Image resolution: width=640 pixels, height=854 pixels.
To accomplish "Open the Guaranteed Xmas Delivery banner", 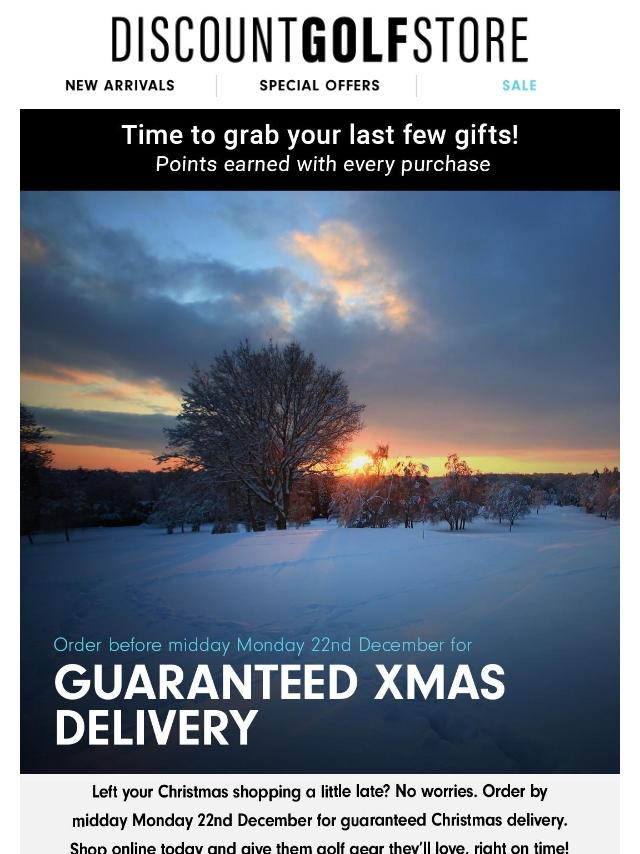I will pyautogui.click(x=320, y=480).
